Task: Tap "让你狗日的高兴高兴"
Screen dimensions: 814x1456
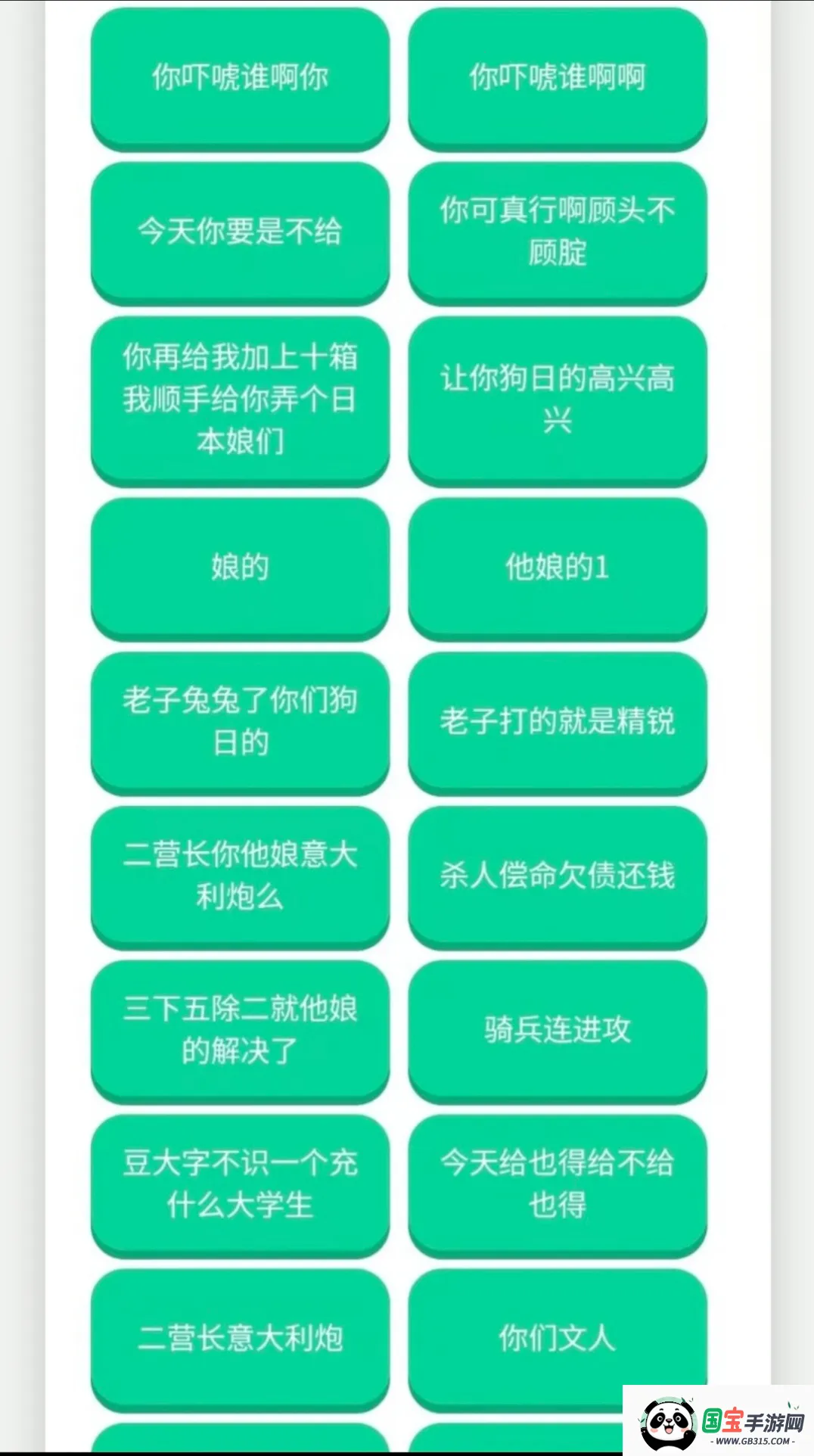Action: [558, 400]
